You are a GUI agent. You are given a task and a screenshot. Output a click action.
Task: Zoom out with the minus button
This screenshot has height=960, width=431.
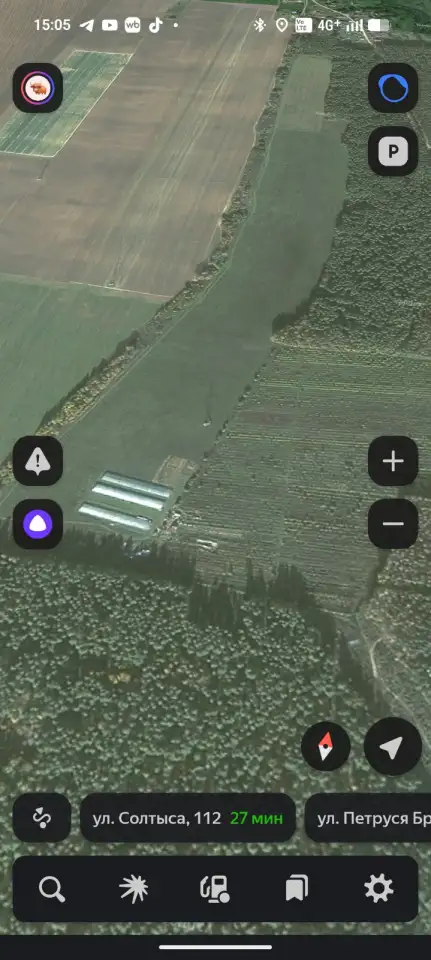coord(393,524)
